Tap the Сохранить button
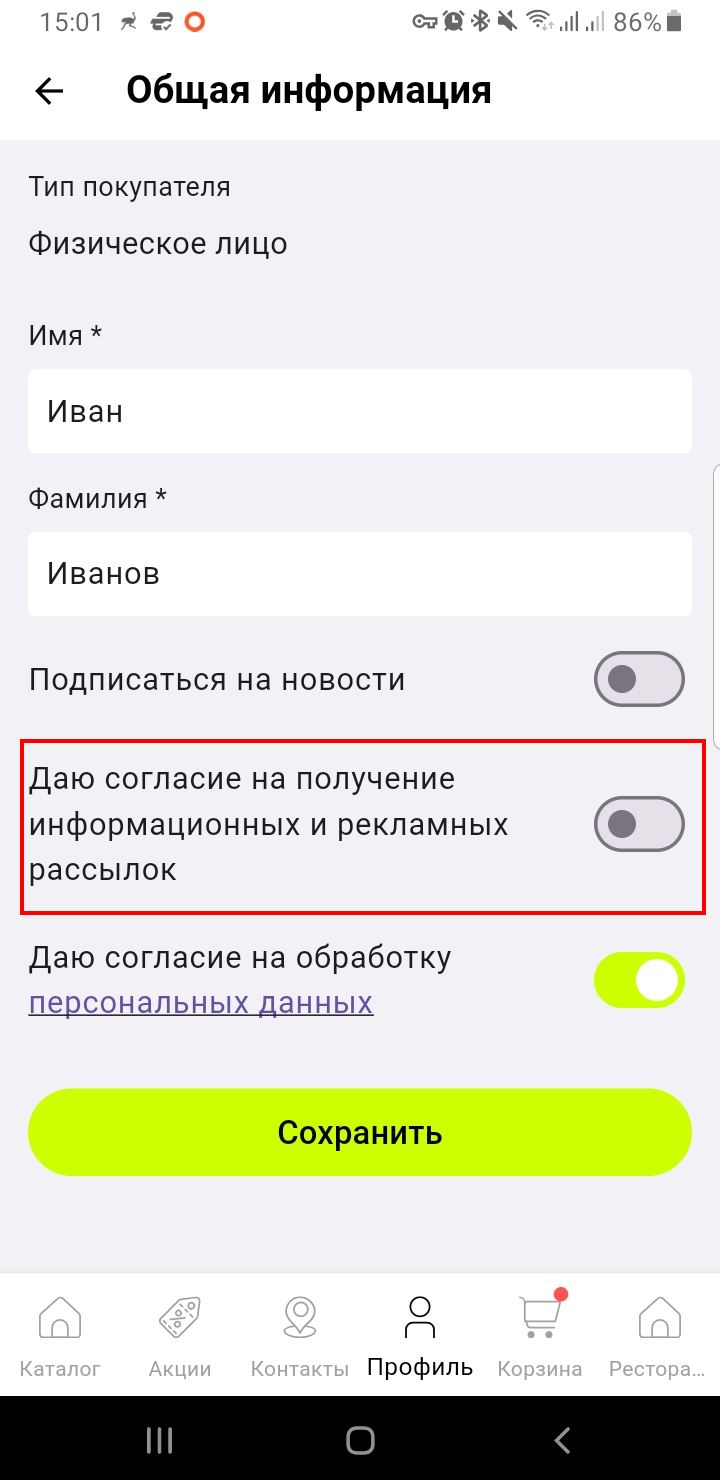Screen dimensions: 720x1480 coord(360,1132)
